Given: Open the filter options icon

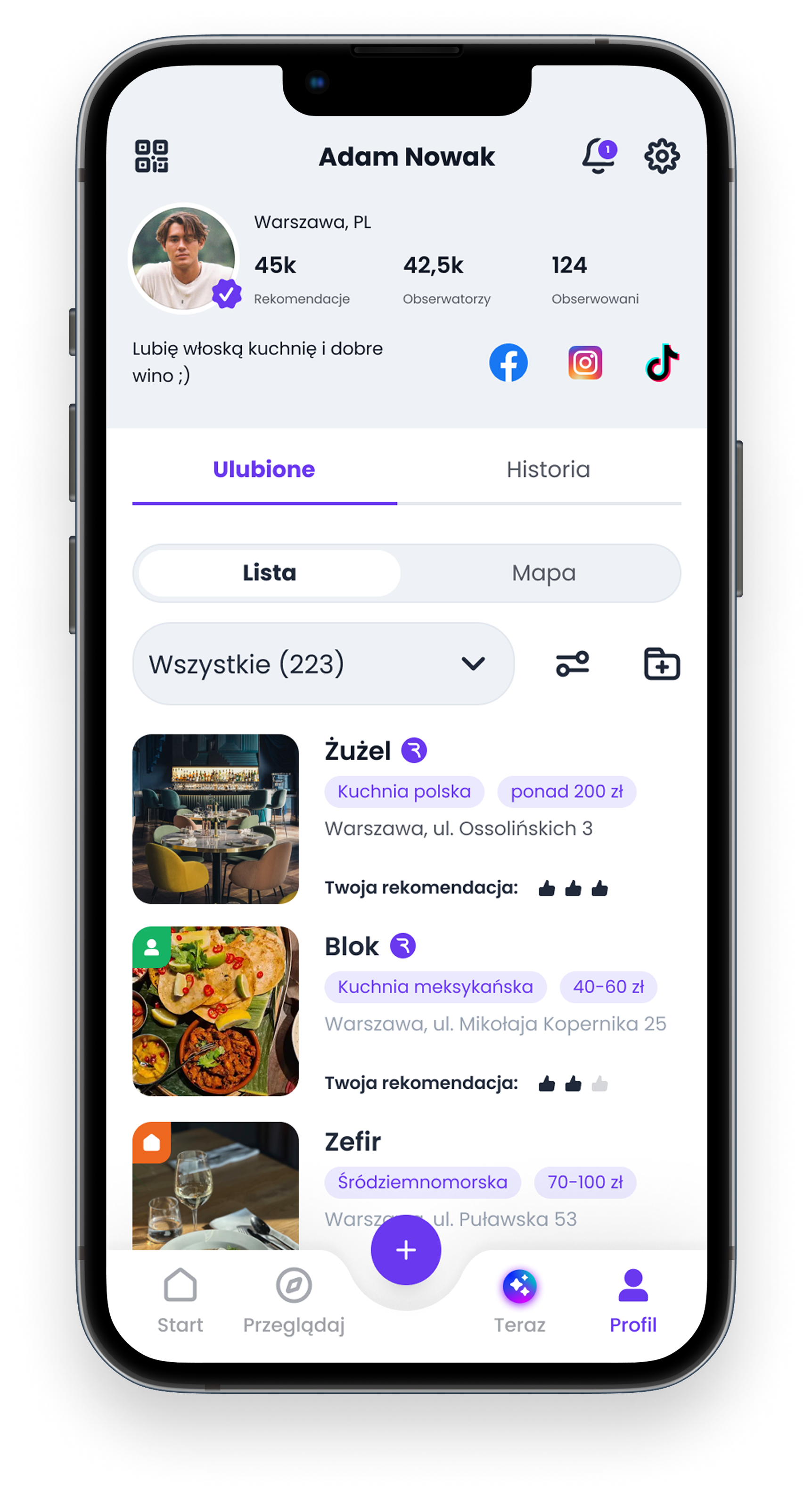Looking at the screenshot, I should 573,664.
